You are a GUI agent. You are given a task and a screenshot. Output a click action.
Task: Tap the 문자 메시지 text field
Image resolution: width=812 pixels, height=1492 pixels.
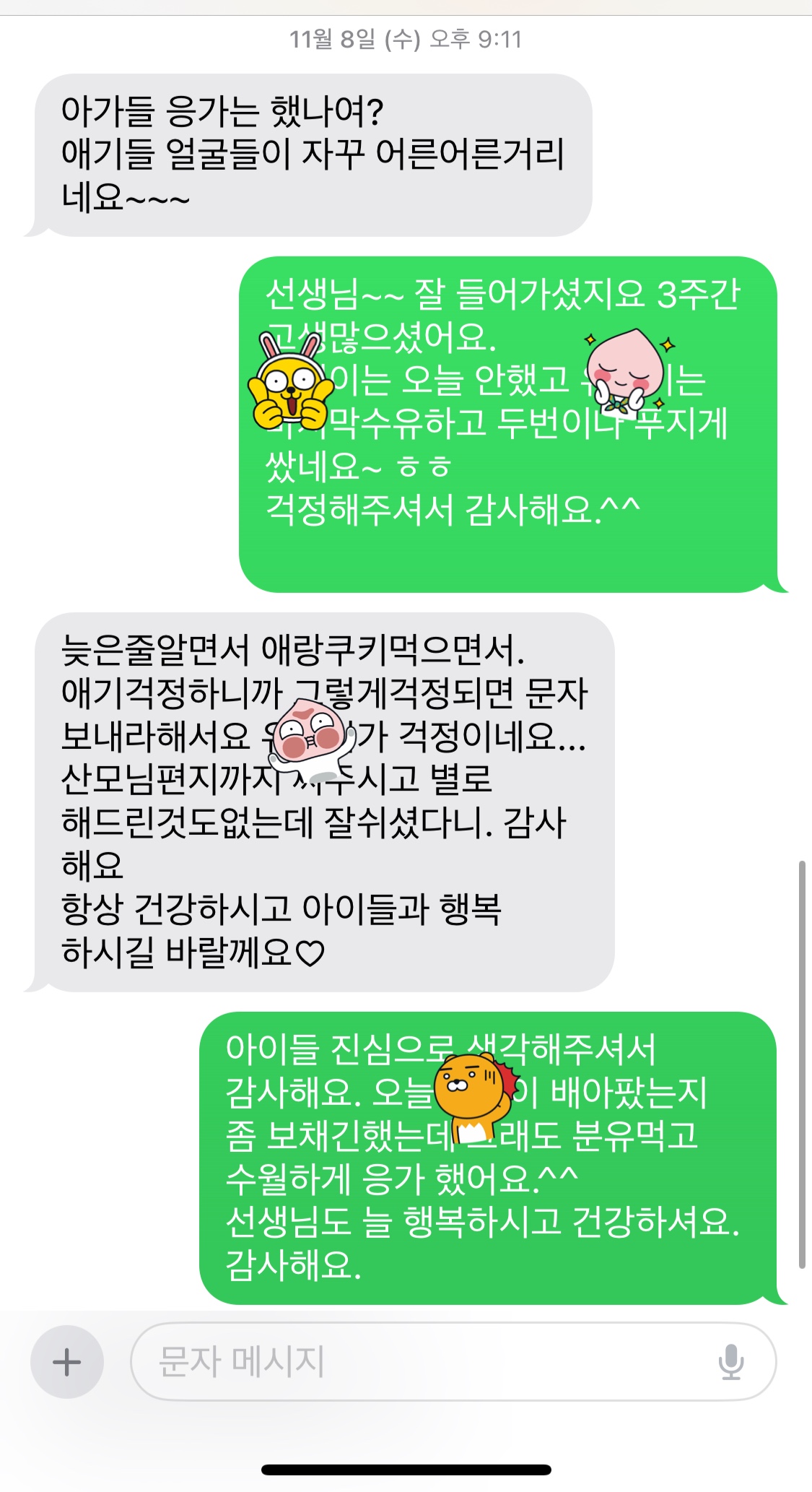(419, 1362)
